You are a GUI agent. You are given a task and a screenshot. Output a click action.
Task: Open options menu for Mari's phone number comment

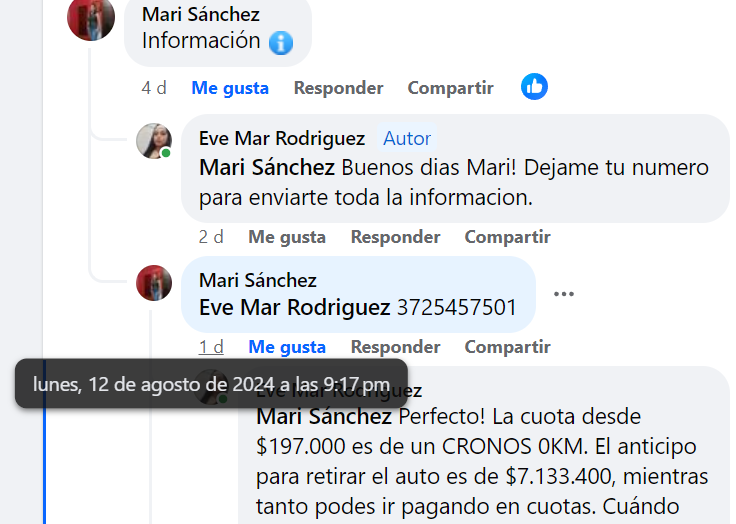coord(564,294)
